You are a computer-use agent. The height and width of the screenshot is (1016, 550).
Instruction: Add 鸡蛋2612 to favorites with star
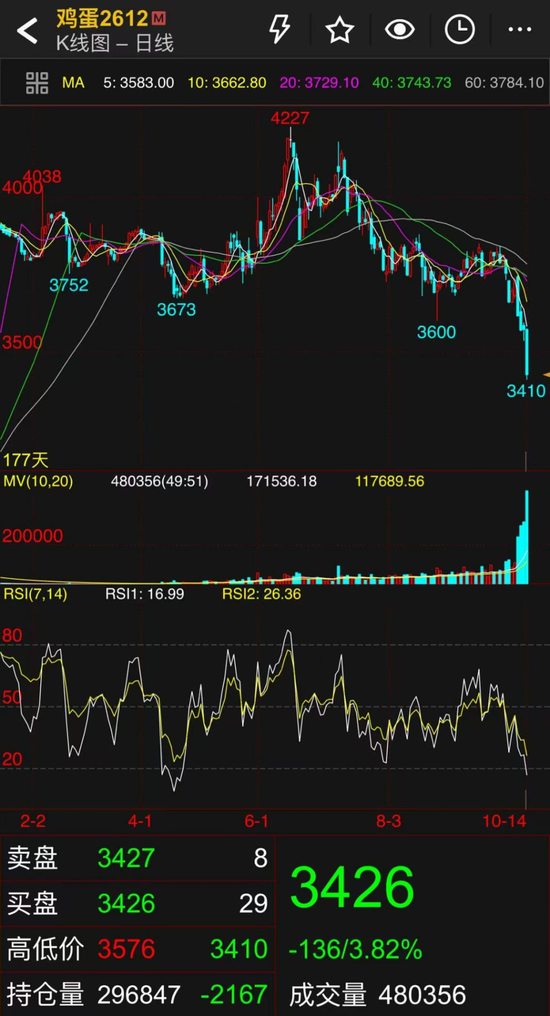[339, 30]
